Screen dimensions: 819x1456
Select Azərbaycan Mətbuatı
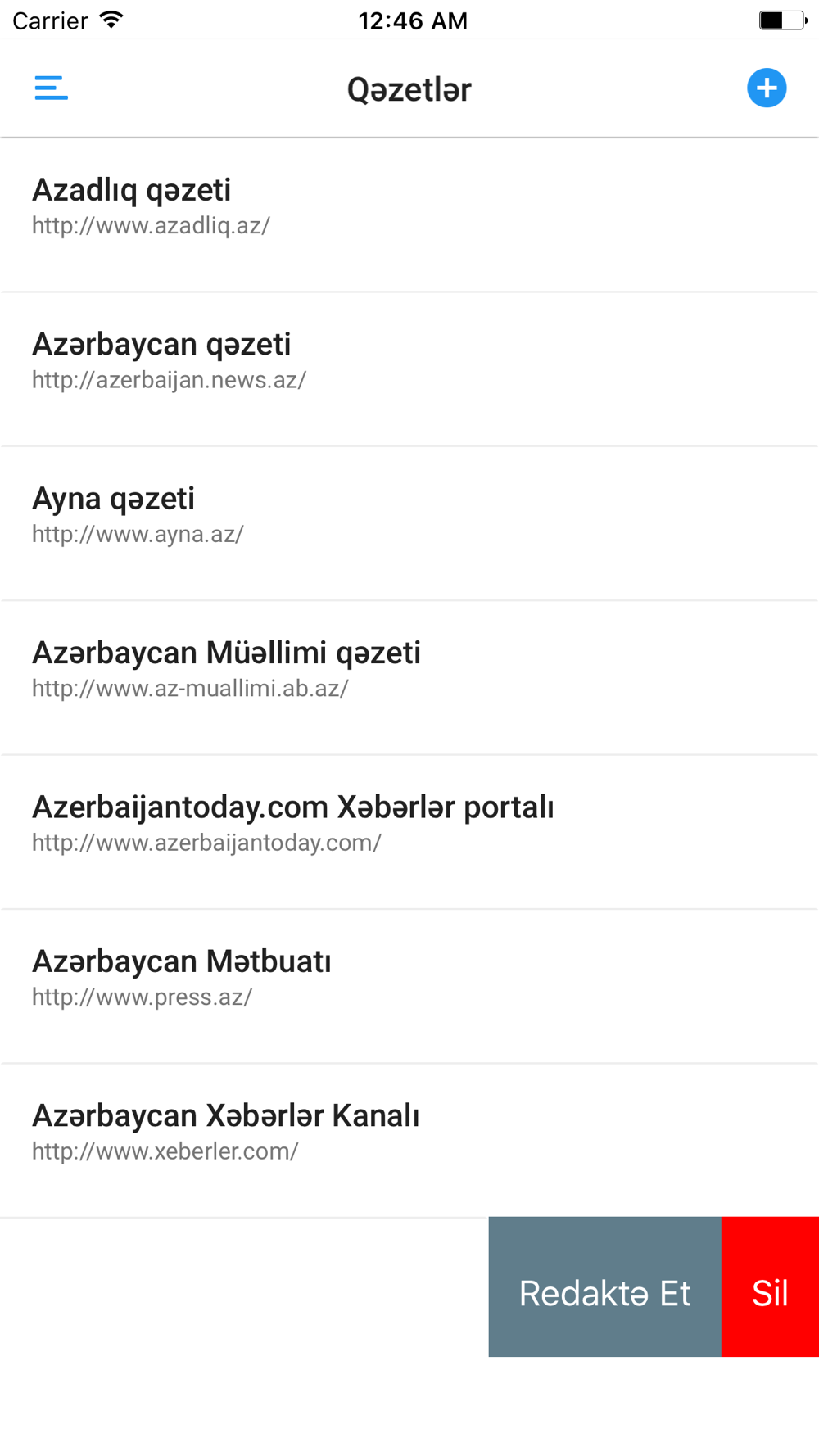point(409,987)
